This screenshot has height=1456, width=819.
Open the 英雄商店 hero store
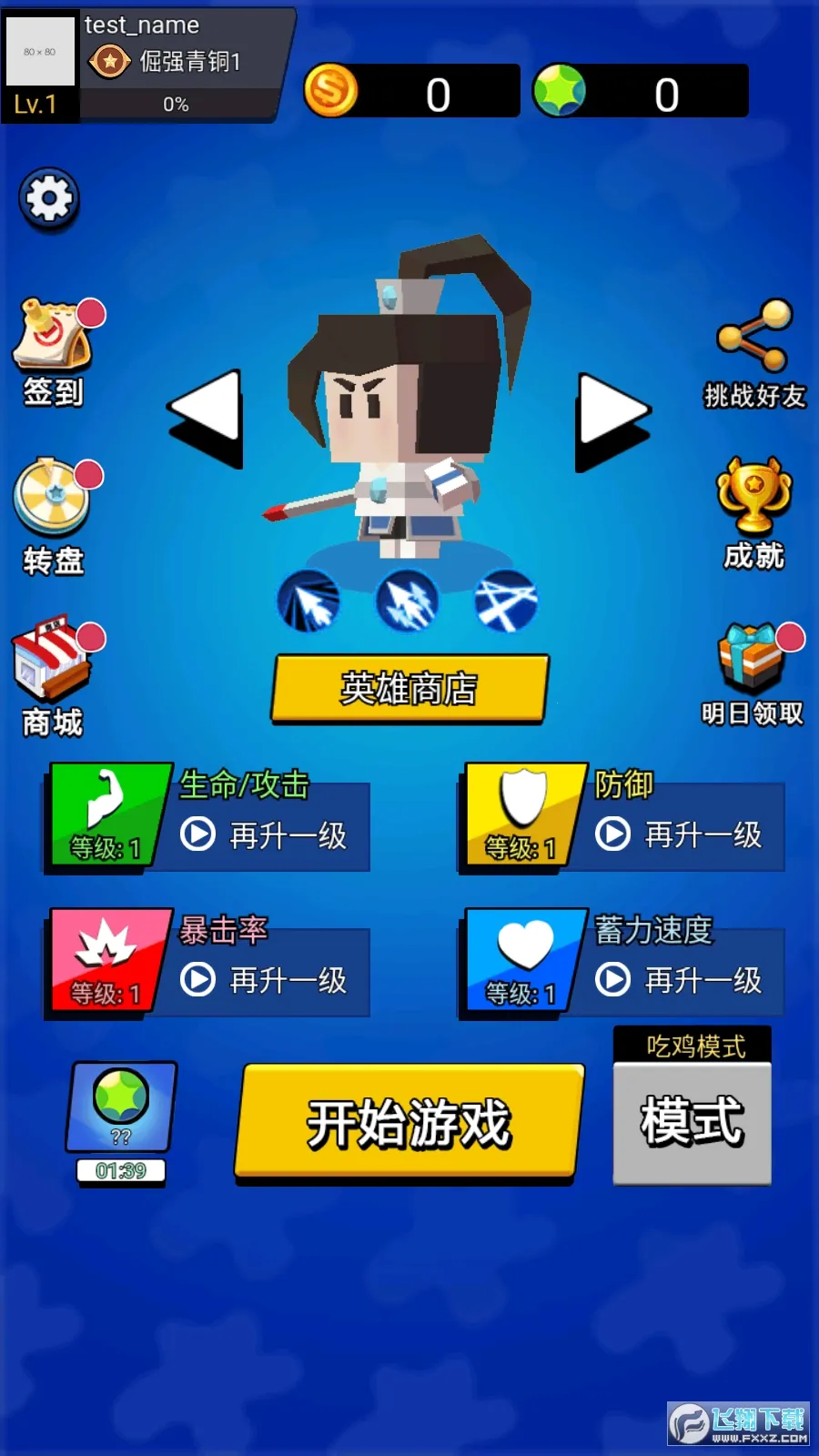point(409,689)
